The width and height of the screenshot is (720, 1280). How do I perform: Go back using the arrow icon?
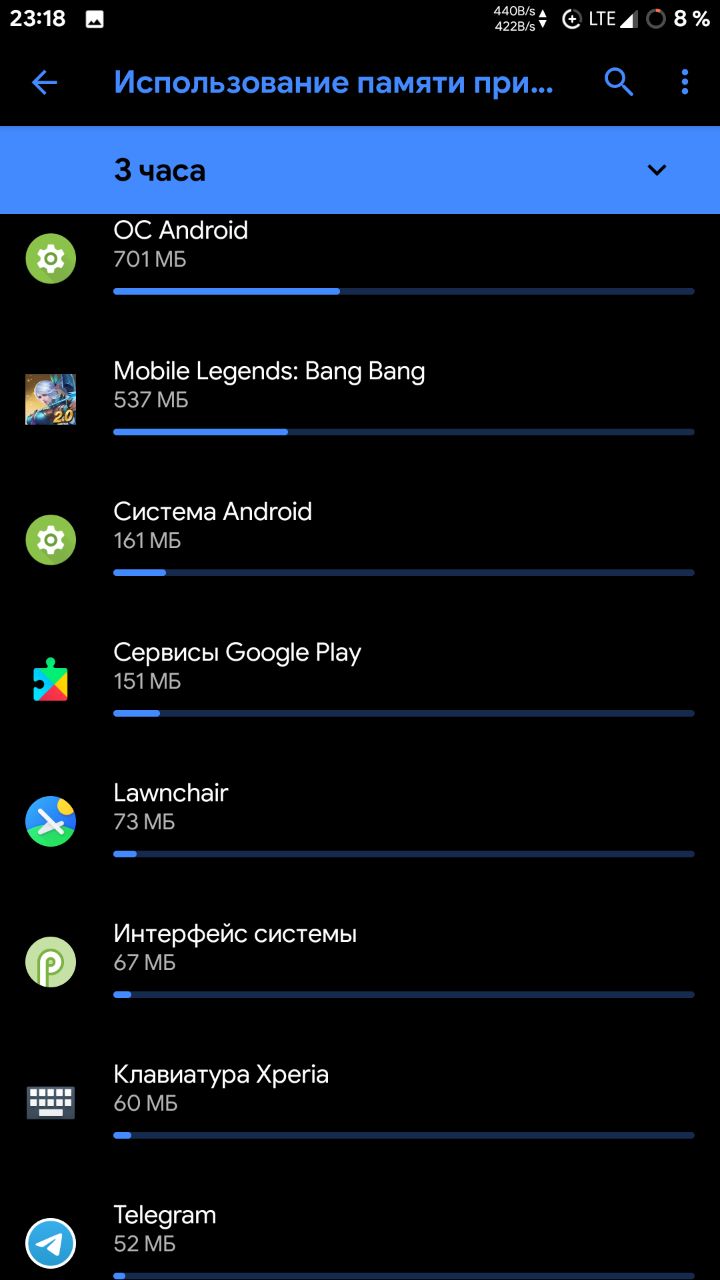click(x=45, y=83)
